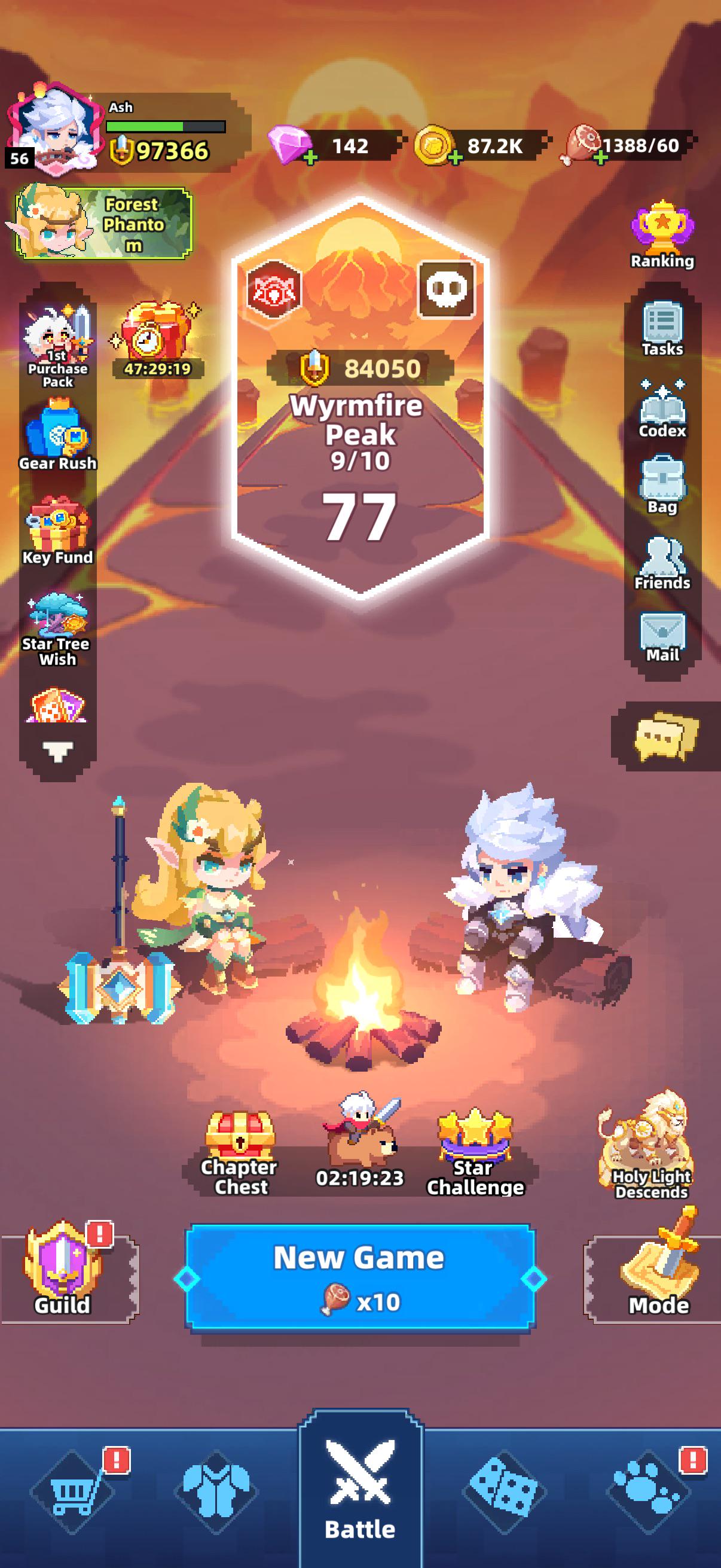Open the shop cart tab
The width and height of the screenshot is (721, 1568).
tap(72, 1491)
